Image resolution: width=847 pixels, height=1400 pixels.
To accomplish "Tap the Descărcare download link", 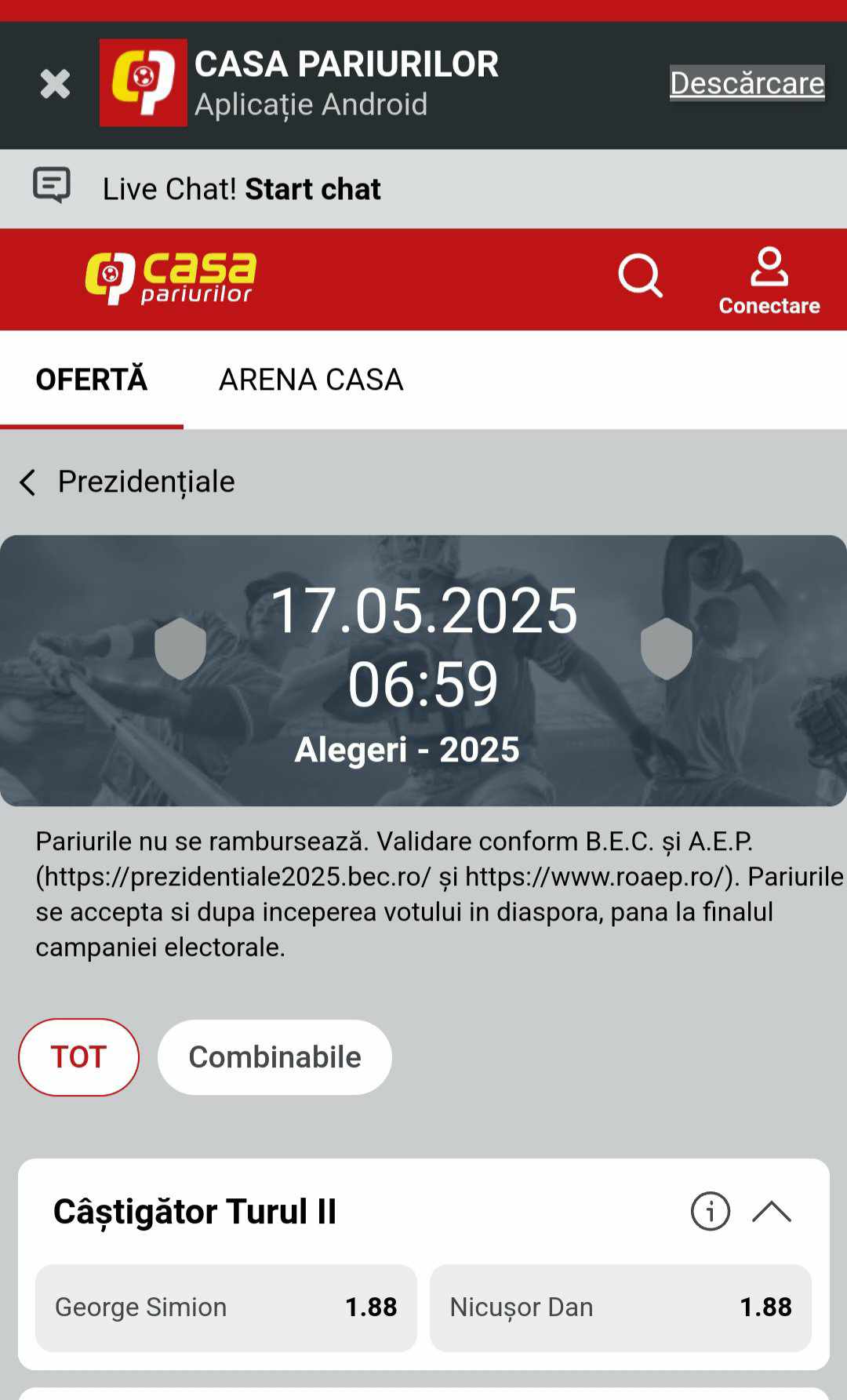I will [x=747, y=83].
